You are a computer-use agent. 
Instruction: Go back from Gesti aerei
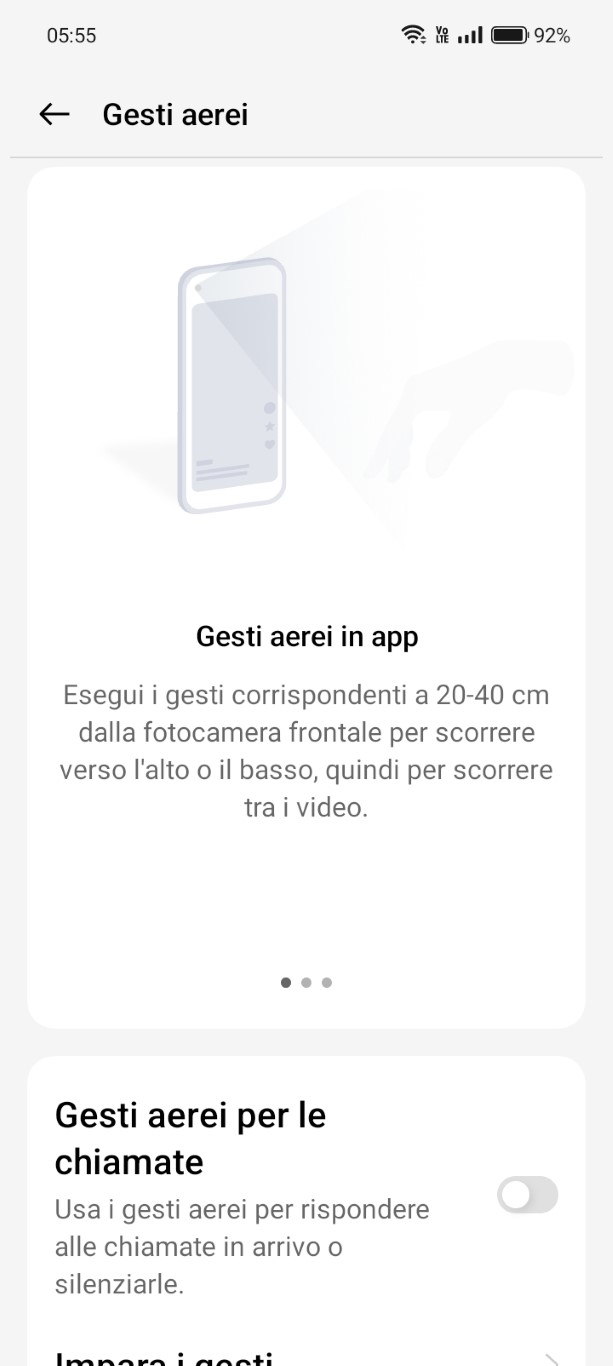(54, 114)
